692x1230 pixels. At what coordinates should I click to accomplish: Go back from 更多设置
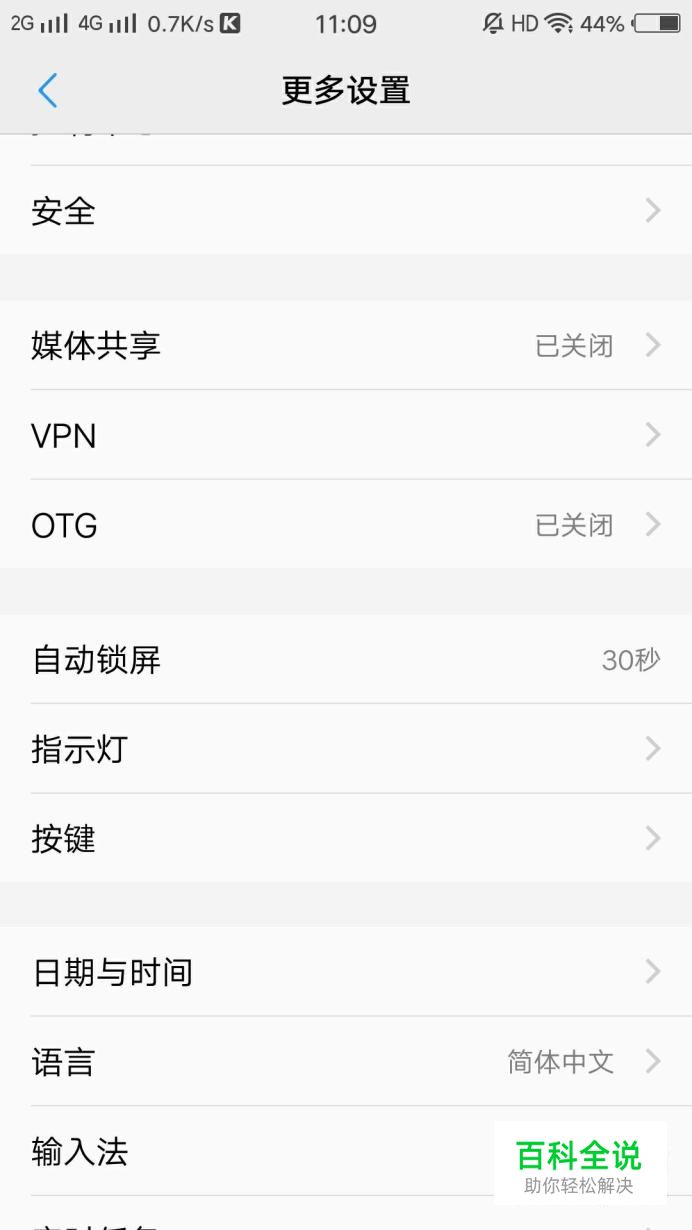click(47, 91)
